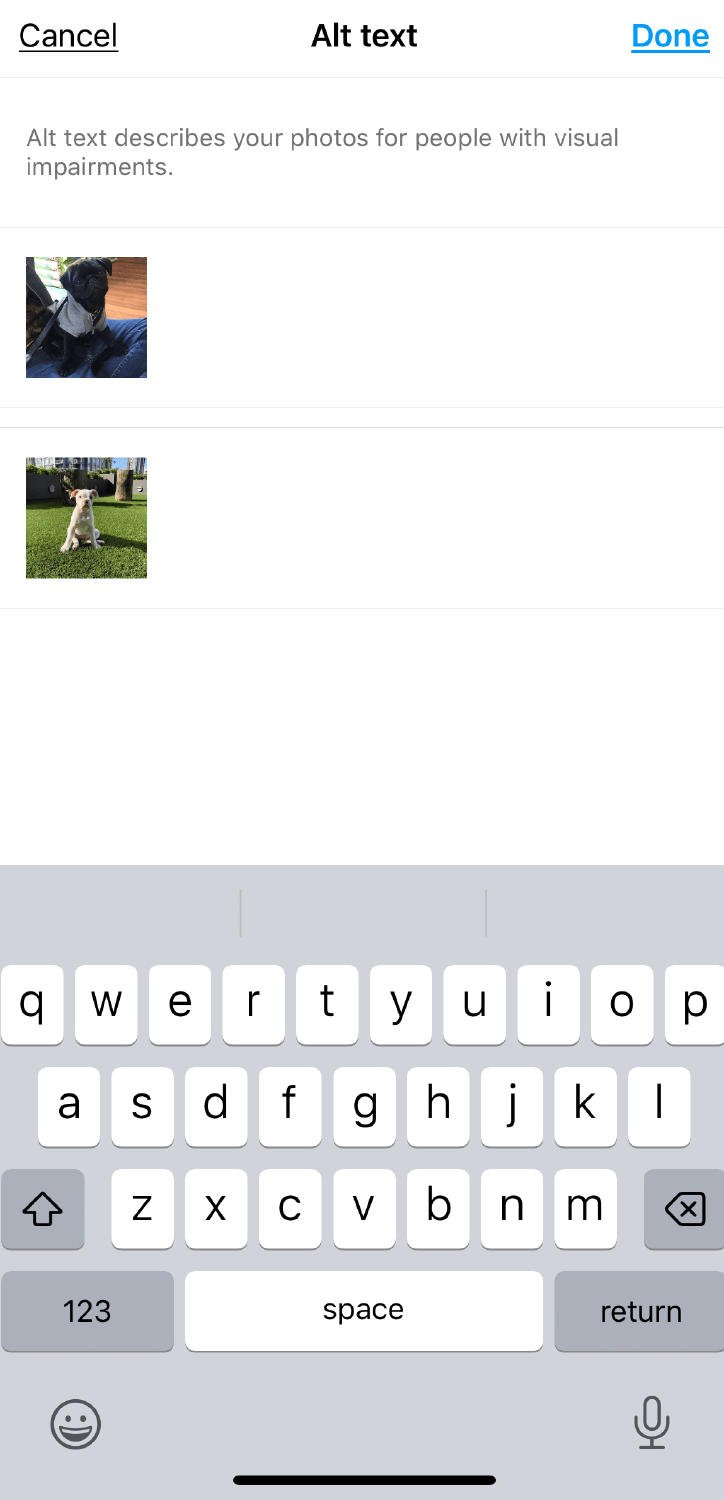Image resolution: width=724 pixels, height=1500 pixels.
Task: Tap the home indicator bar at screen bottom
Action: 363,1479
